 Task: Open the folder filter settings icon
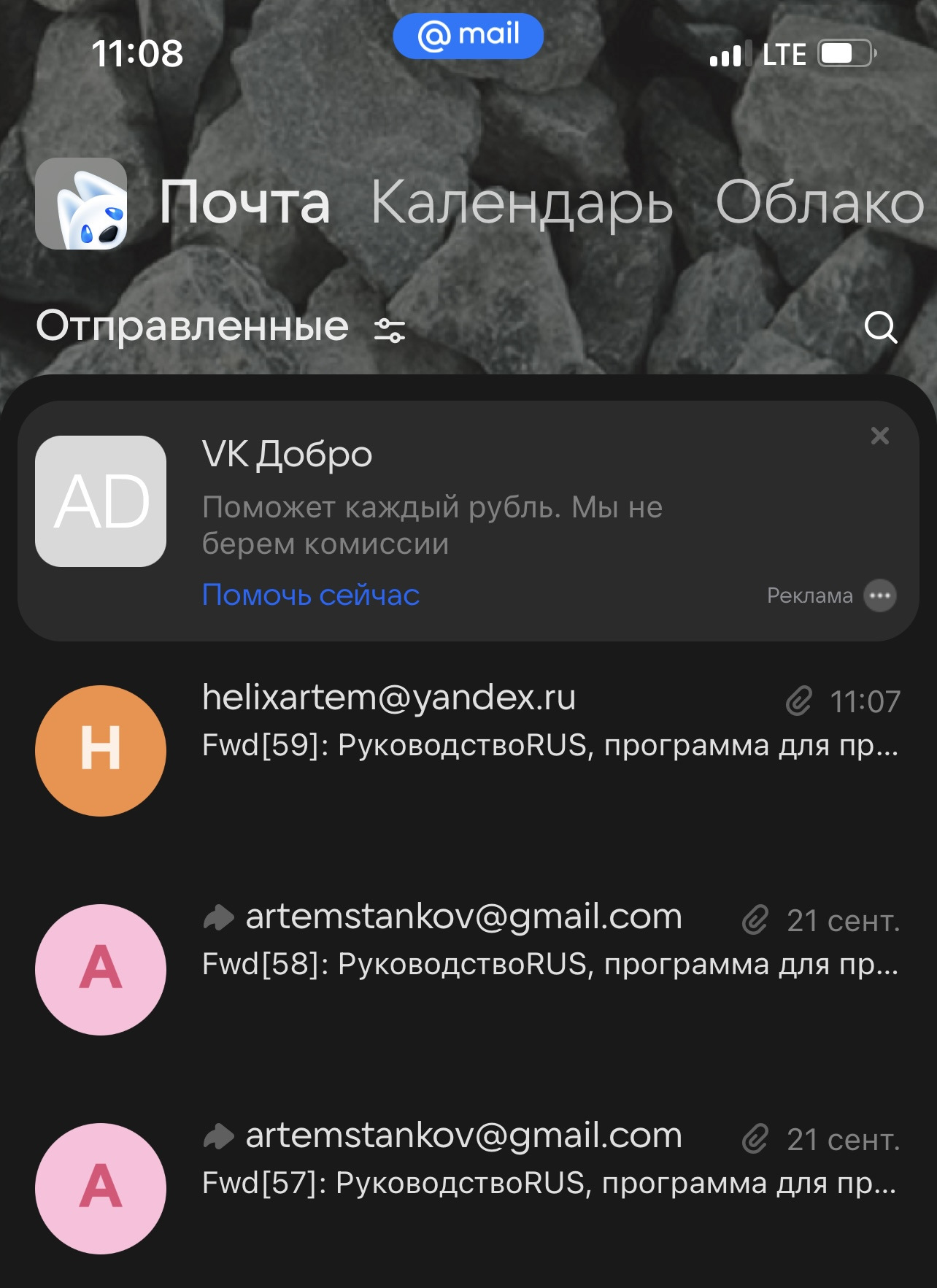pyautogui.click(x=390, y=330)
